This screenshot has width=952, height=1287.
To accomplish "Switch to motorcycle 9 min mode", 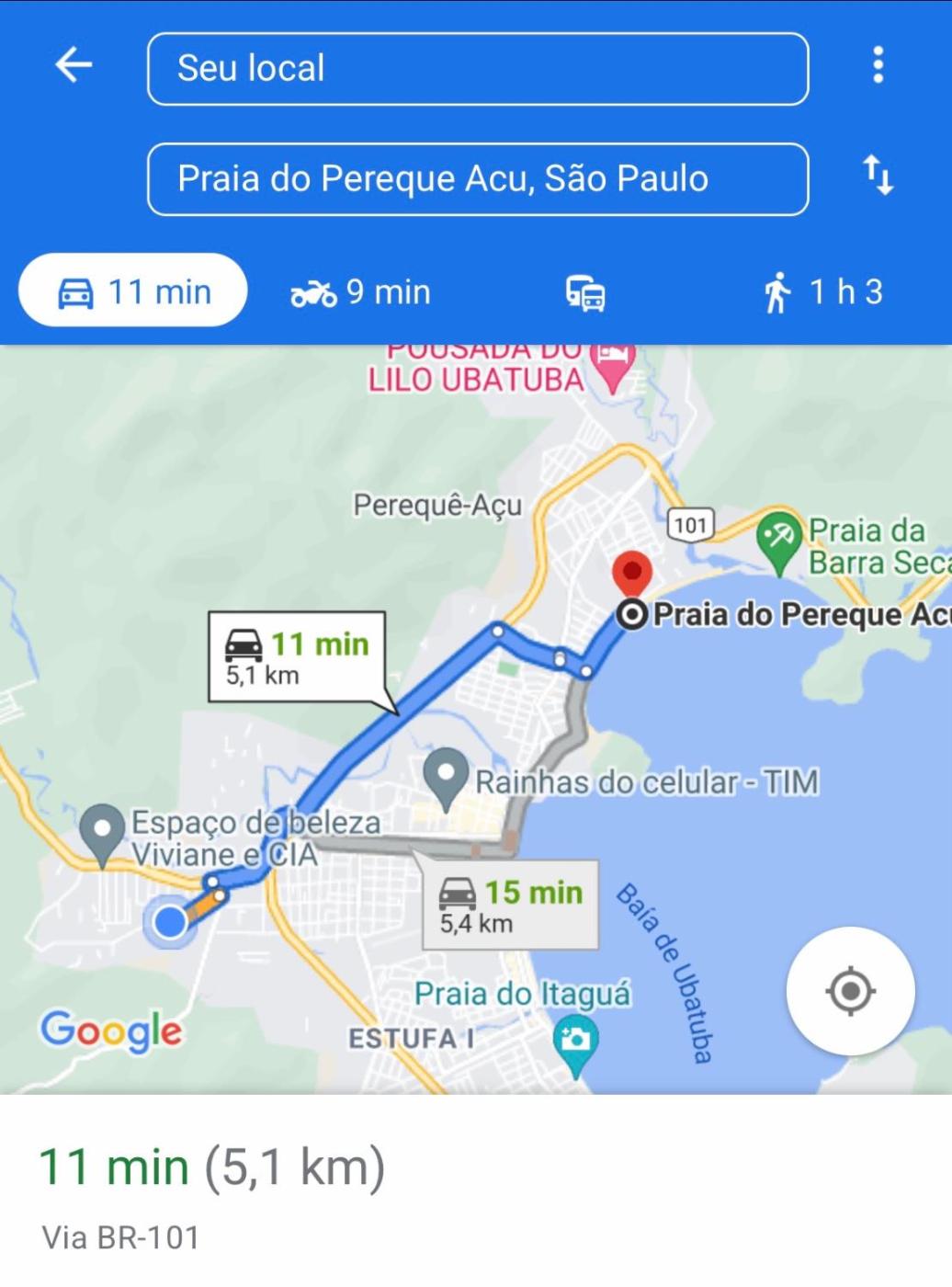I will (360, 292).
